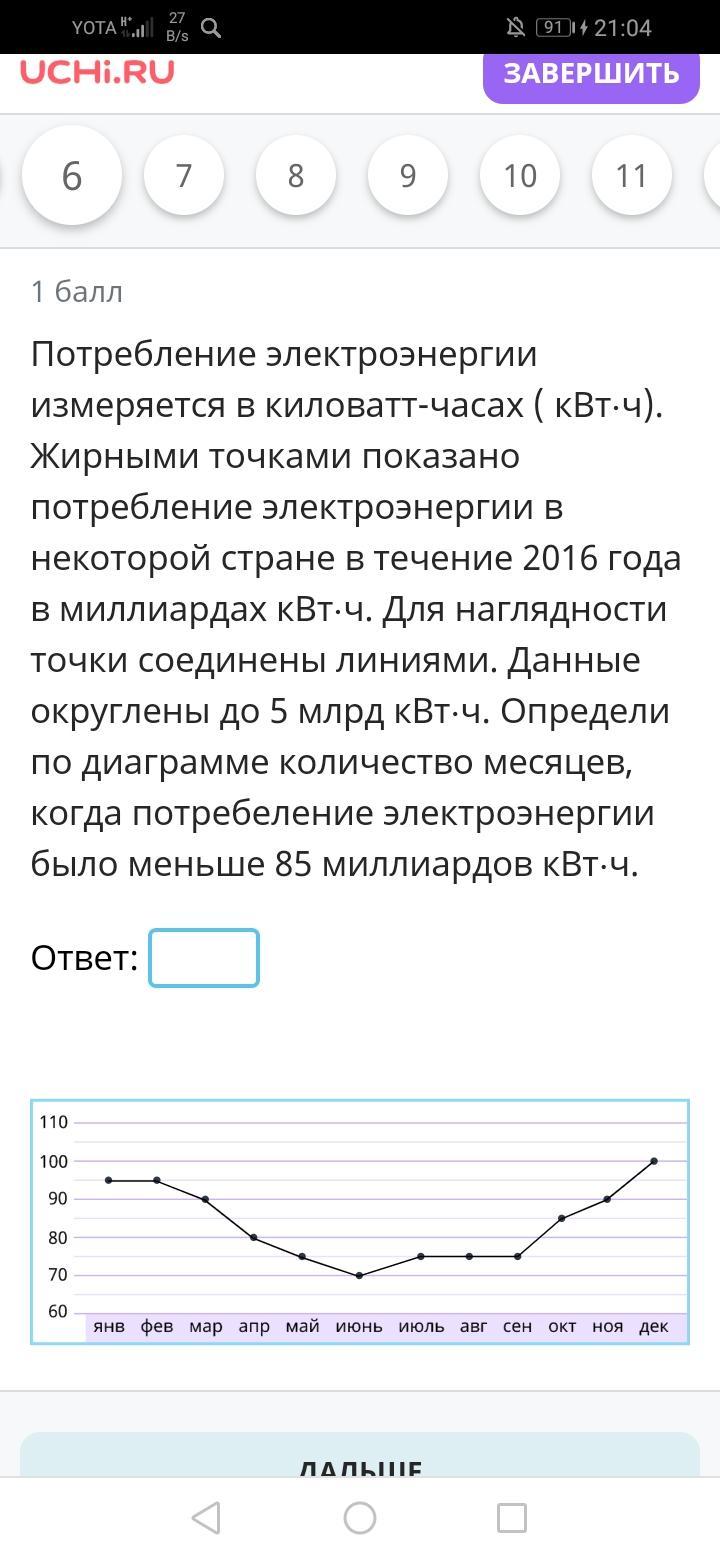
Task: Switch to question 8
Action: coord(296,176)
